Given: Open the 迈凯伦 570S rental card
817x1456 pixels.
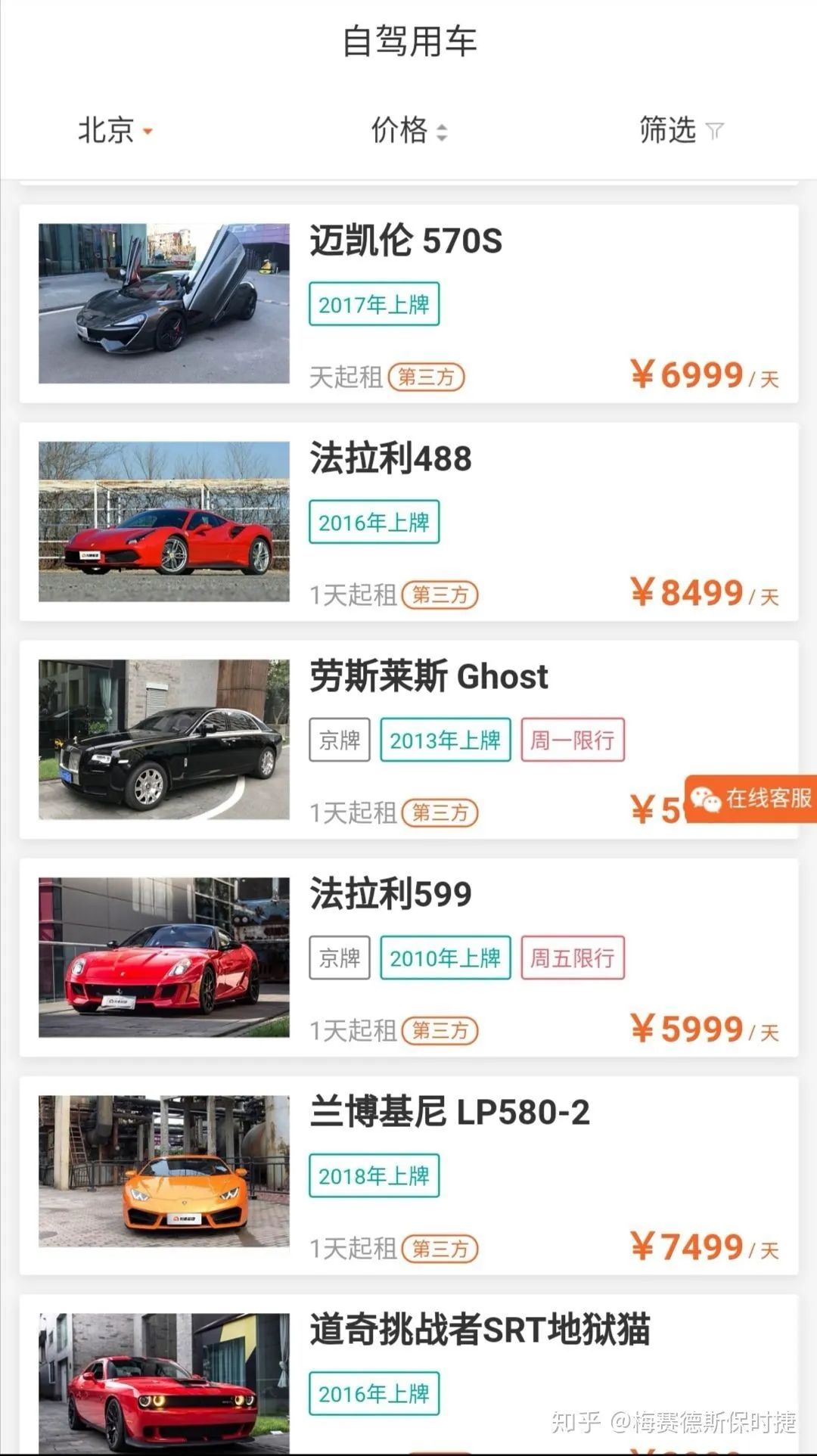Looking at the screenshot, I should pos(408,303).
